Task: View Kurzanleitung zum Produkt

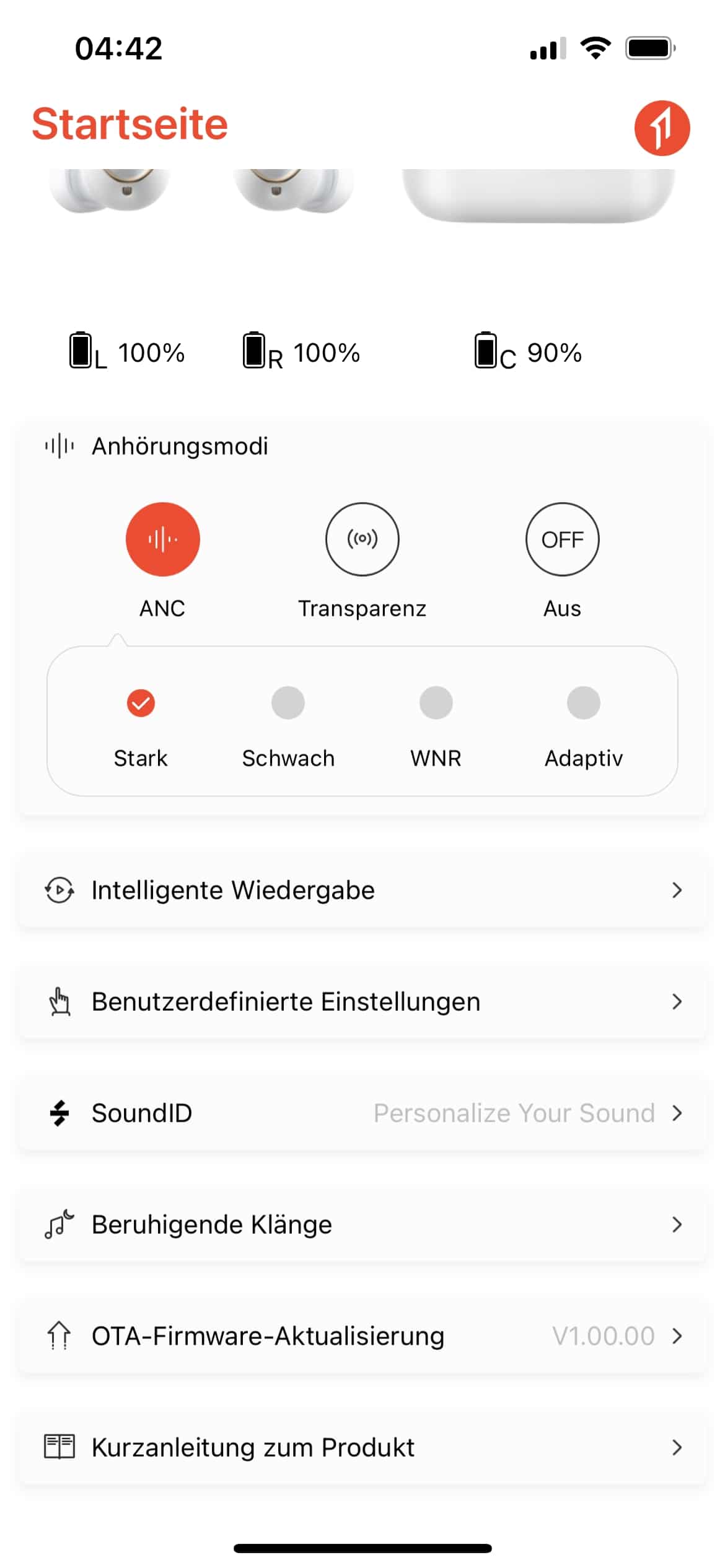Action: tap(362, 1447)
